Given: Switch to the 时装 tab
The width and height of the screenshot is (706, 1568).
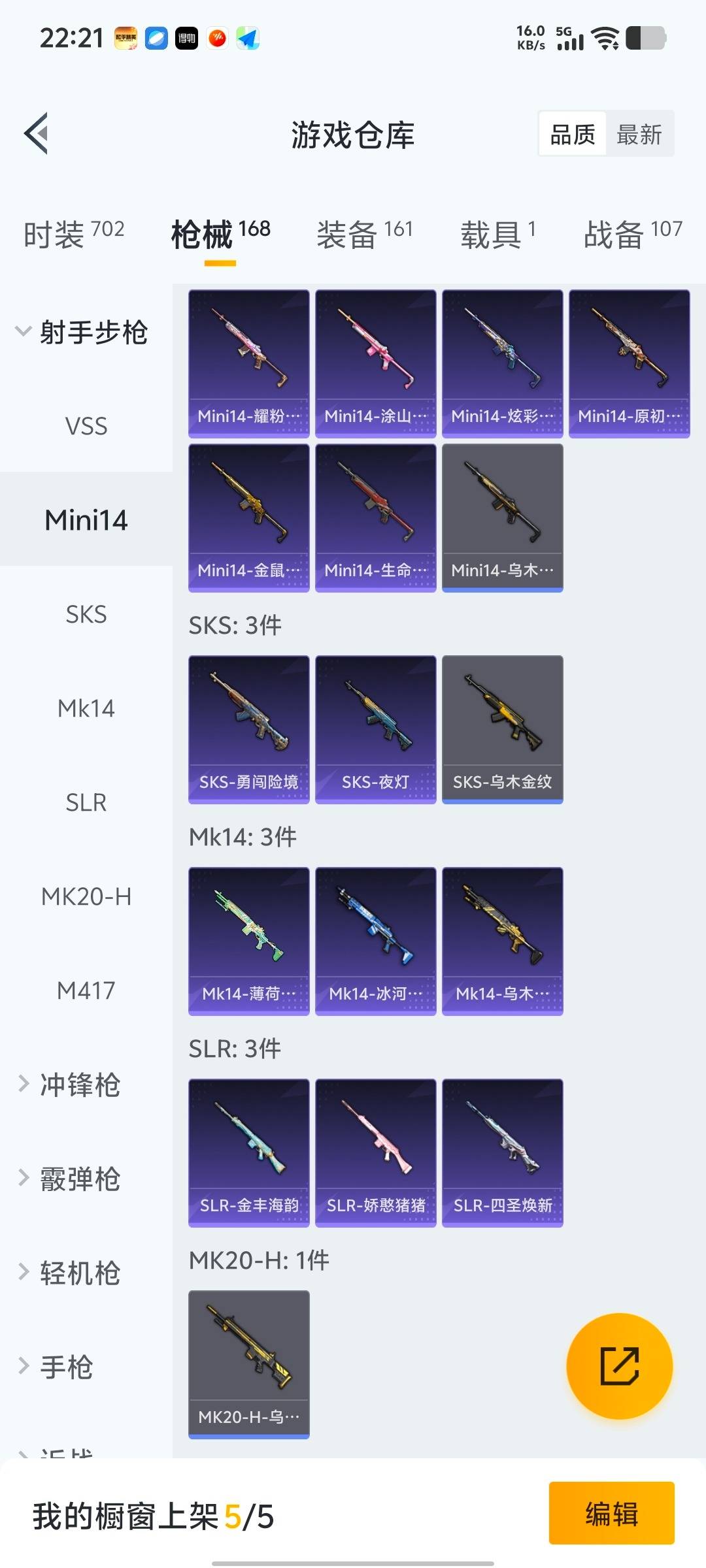Looking at the screenshot, I should coord(73,234).
